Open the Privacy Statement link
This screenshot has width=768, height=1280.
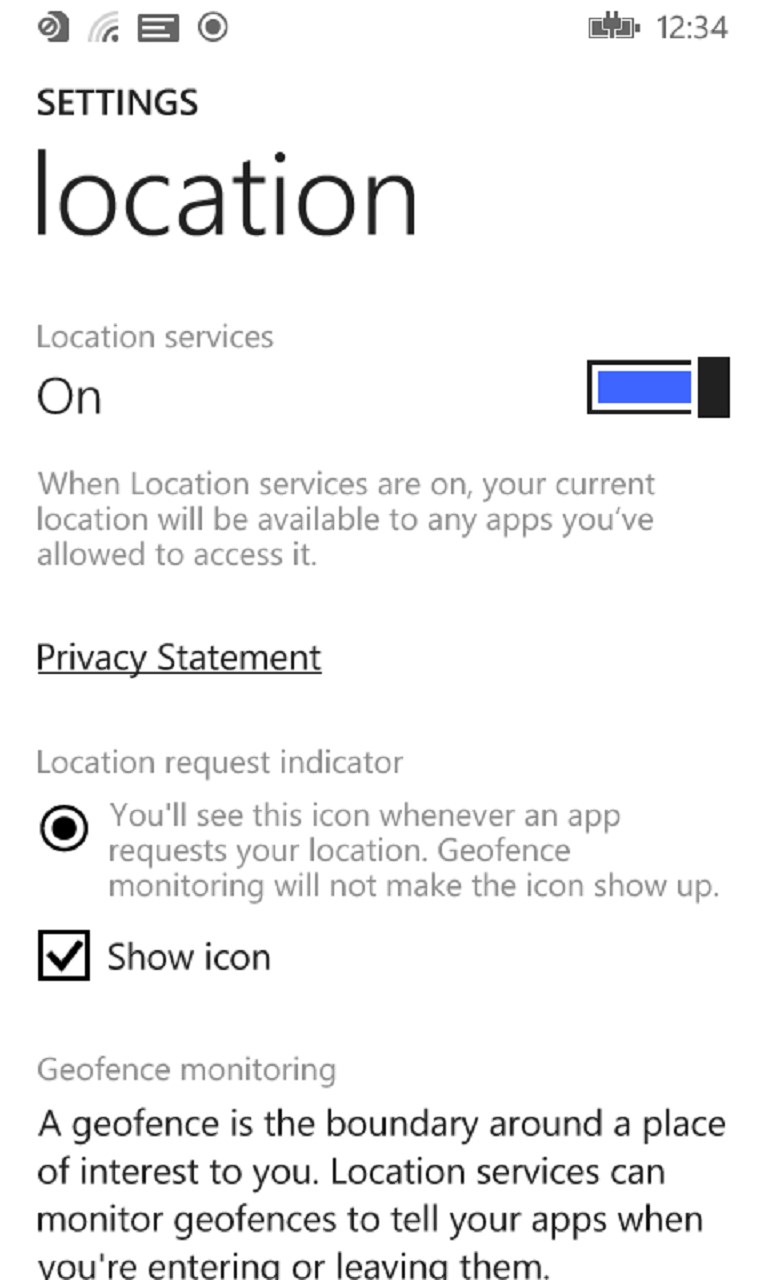pos(178,657)
